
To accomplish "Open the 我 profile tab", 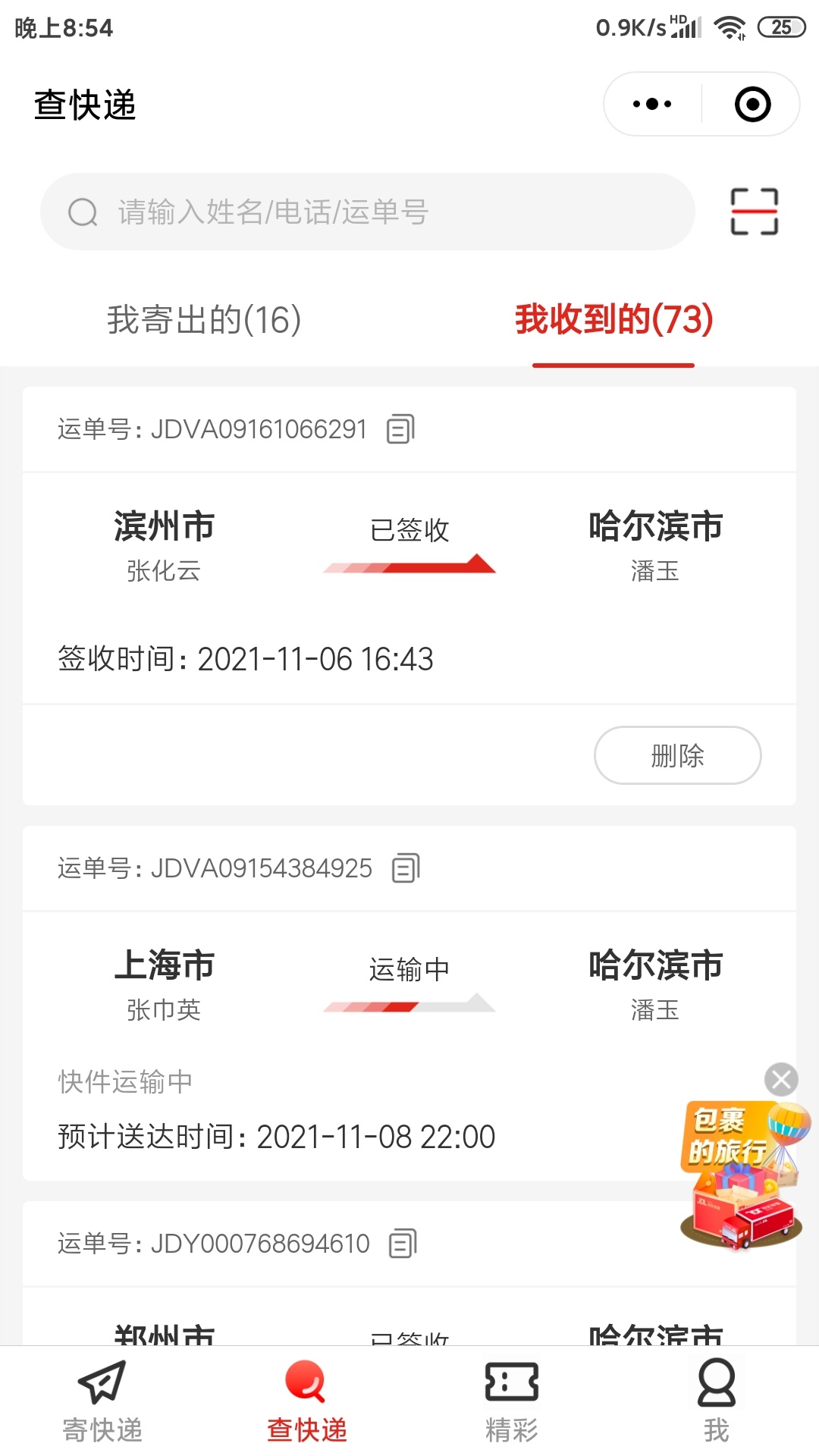I will [x=717, y=1401].
